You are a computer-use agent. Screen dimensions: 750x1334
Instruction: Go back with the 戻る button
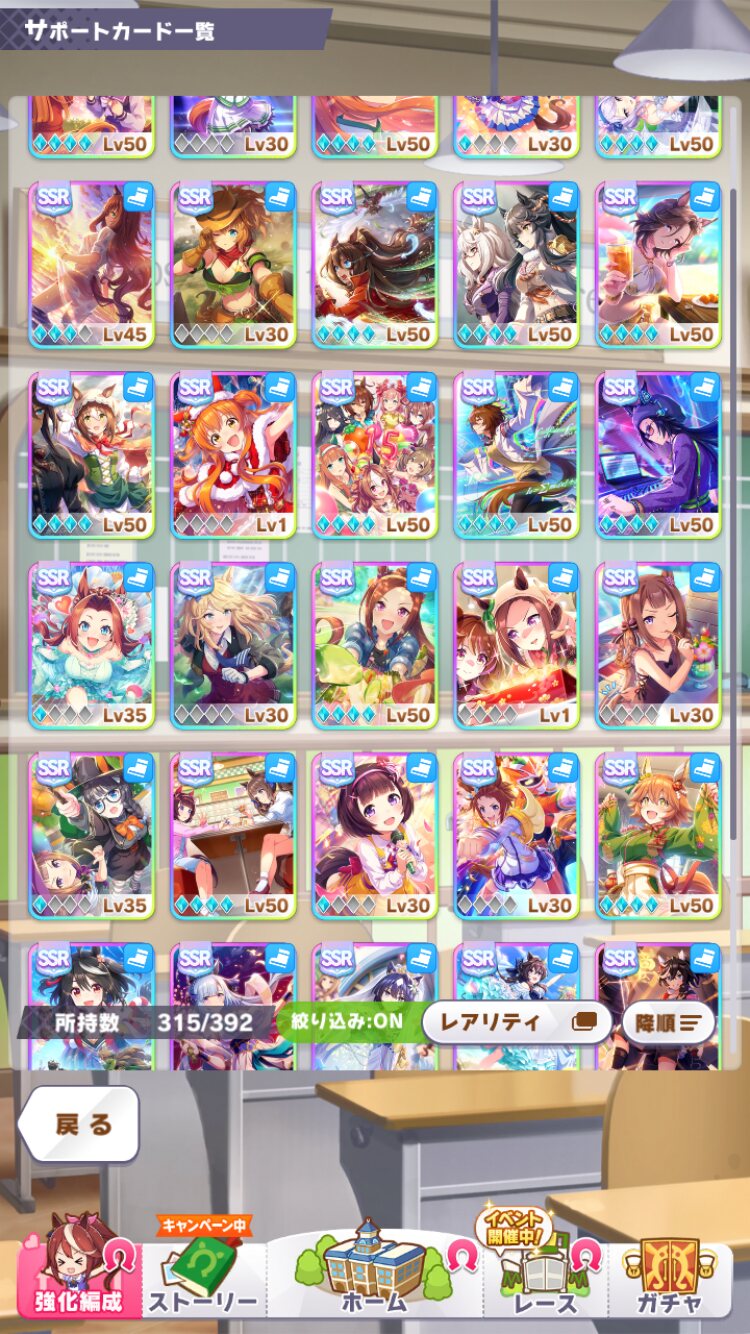pyautogui.click(x=79, y=1124)
